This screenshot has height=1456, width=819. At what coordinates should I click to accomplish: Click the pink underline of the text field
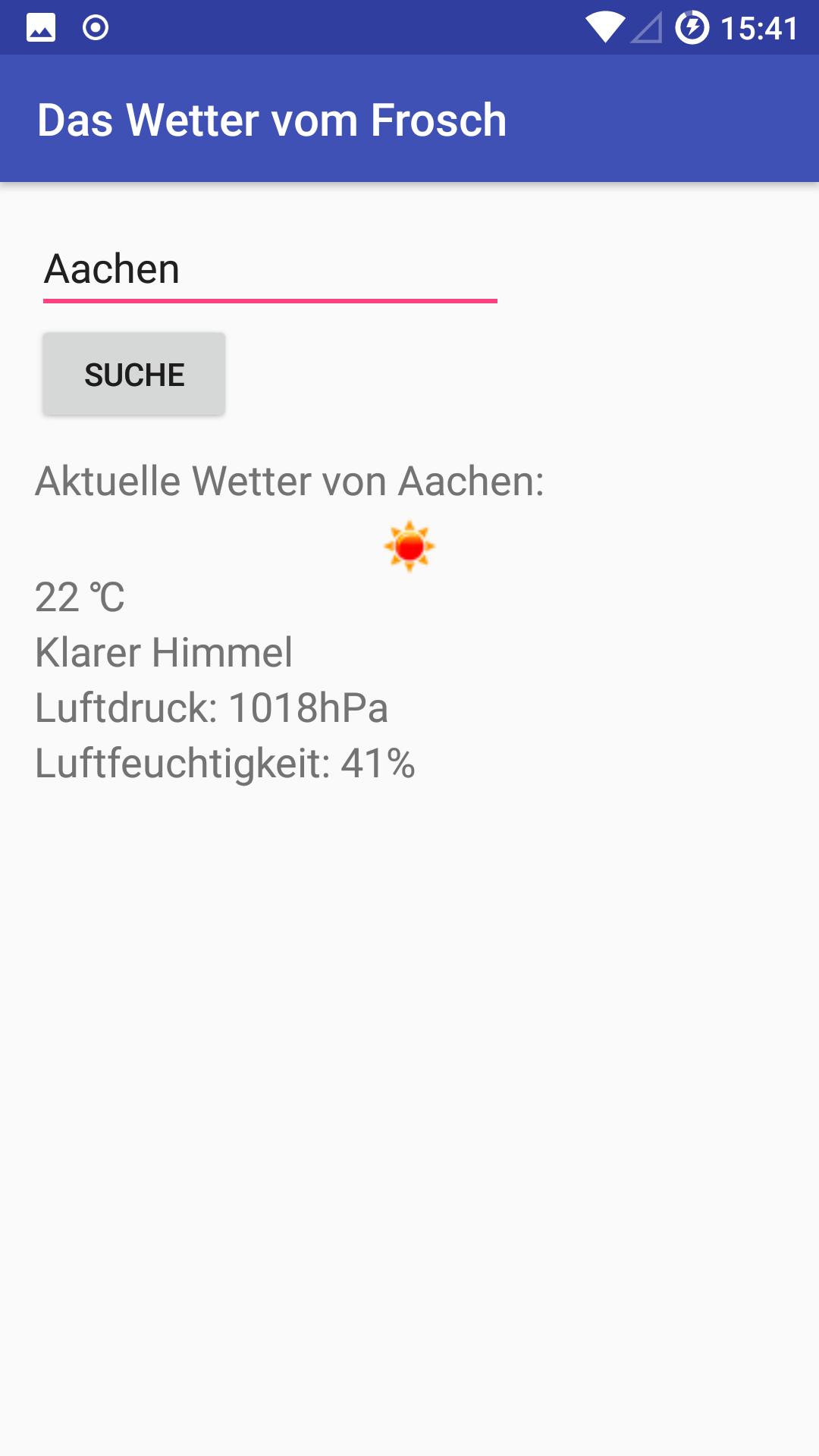coord(270,301)
